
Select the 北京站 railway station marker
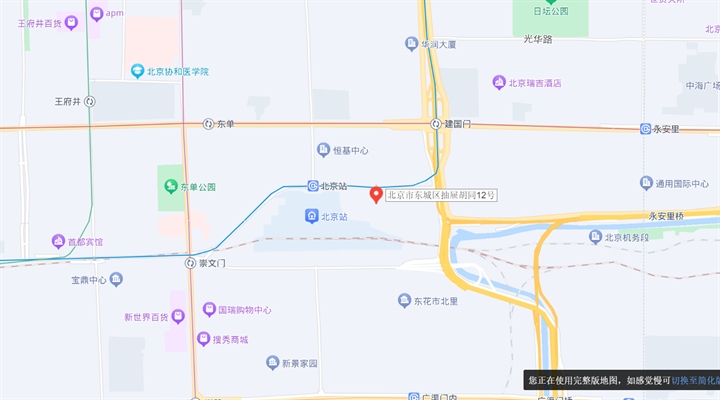pyautogui.click(x=312, y=216)
